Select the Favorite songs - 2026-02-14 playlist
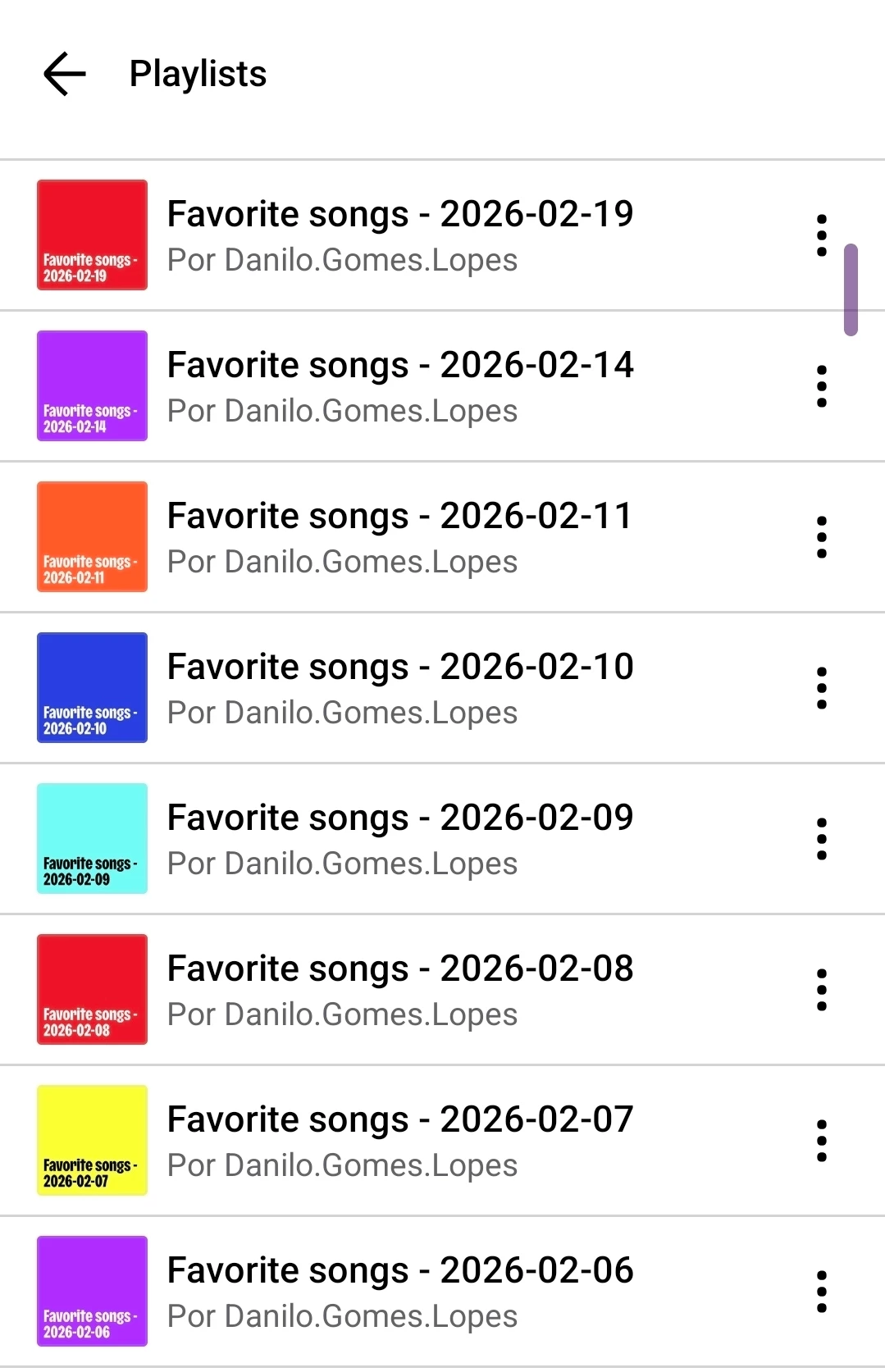The height and width of the screenshot is (1372, 885). [400, 386]
